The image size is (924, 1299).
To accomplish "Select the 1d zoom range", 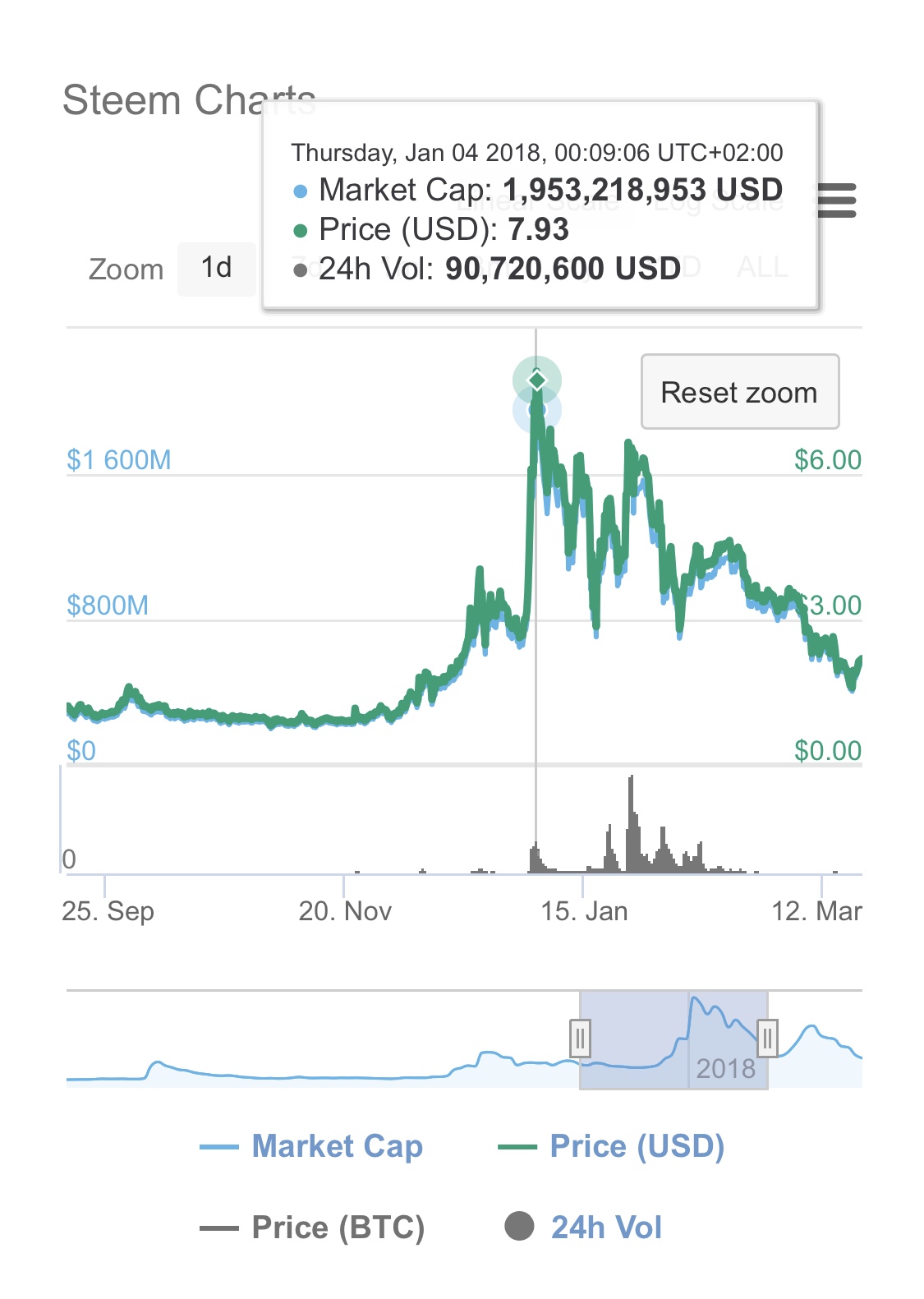I will point(217,269).
